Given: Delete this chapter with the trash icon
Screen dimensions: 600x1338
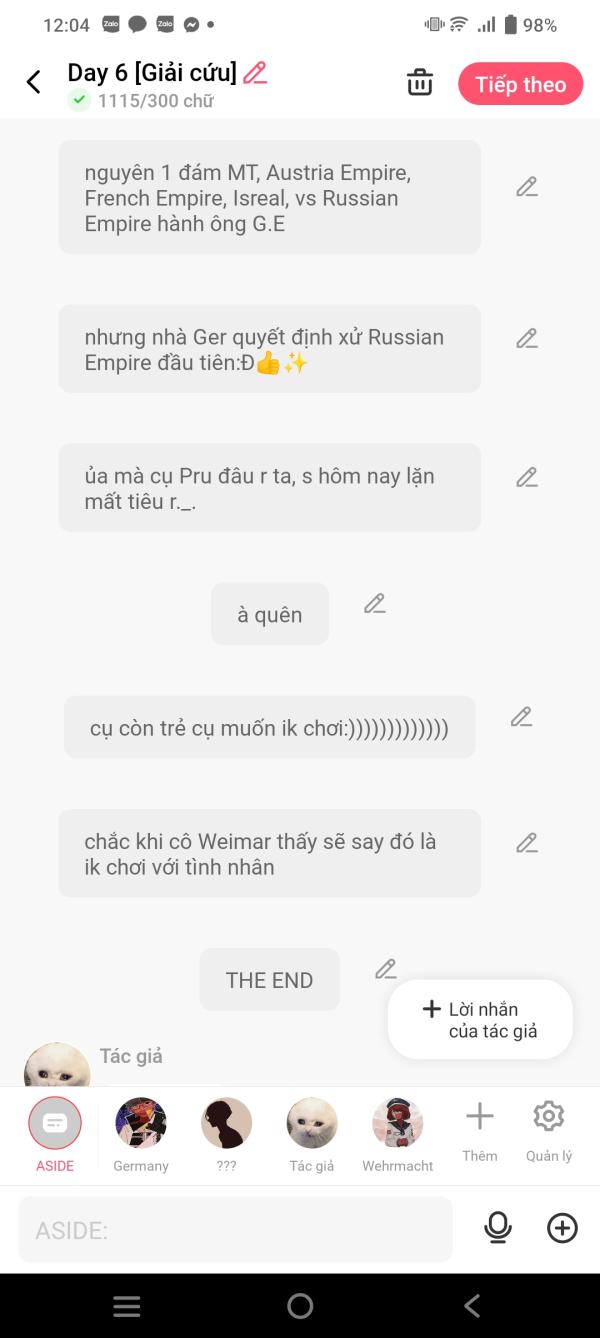Looking at the screenshot, I should (x=420, y=83).
